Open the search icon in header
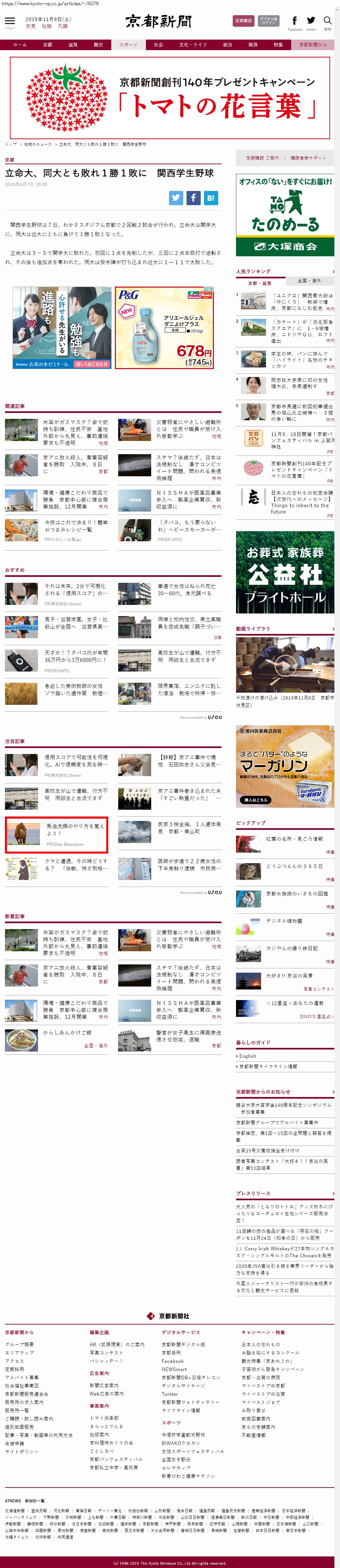 [x=328, y=21]
